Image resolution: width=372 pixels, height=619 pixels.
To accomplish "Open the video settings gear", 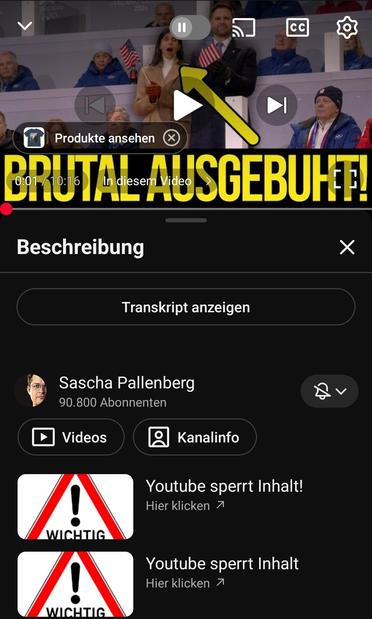I will (x=347, y=27).
